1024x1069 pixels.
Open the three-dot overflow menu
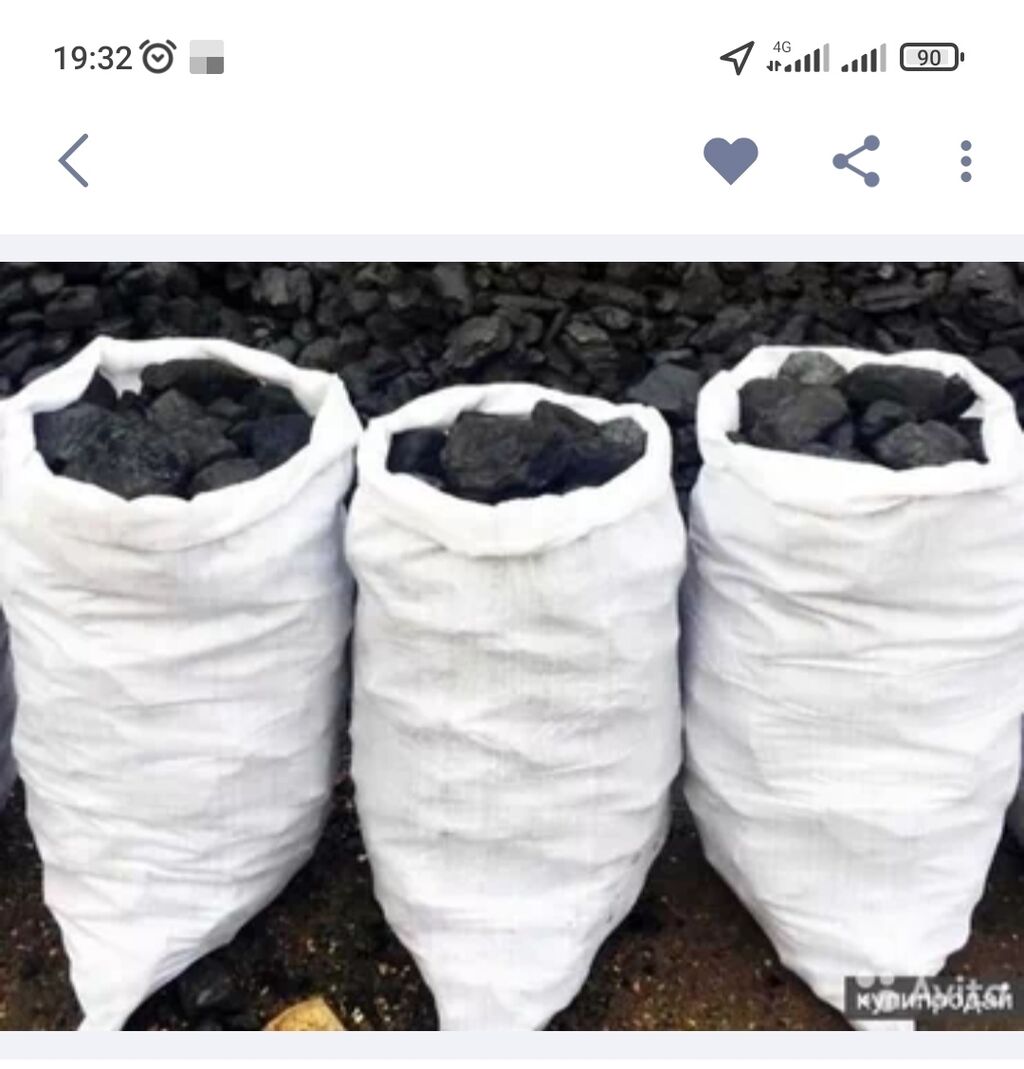click(x=965, y=161)
